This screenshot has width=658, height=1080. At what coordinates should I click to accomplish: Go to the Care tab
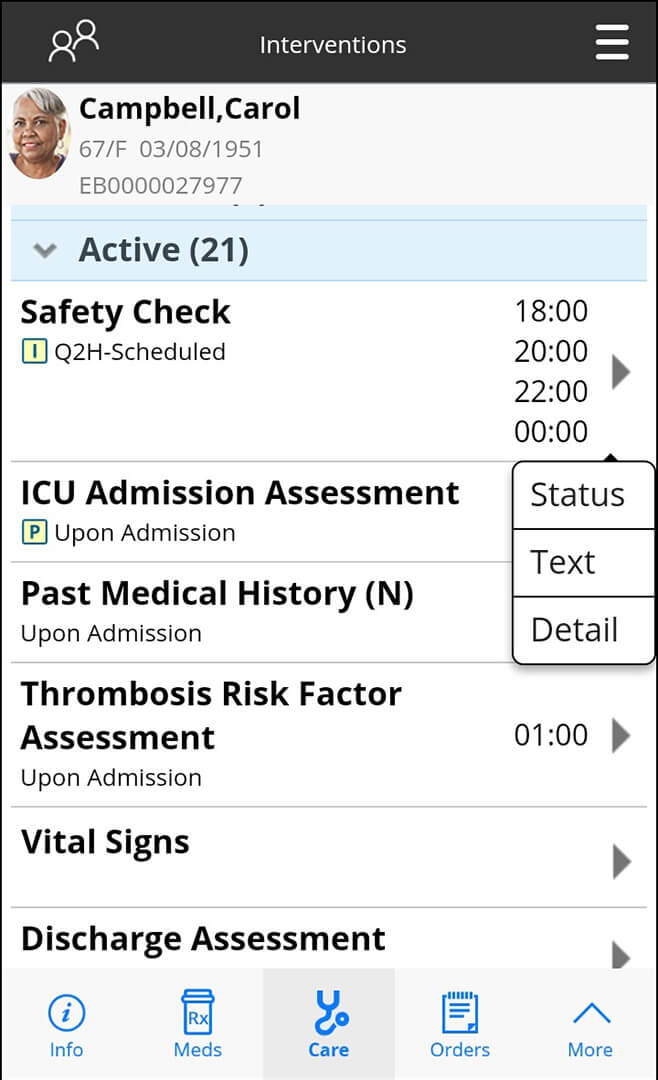pyautogui.click(x=329, y=1024)
